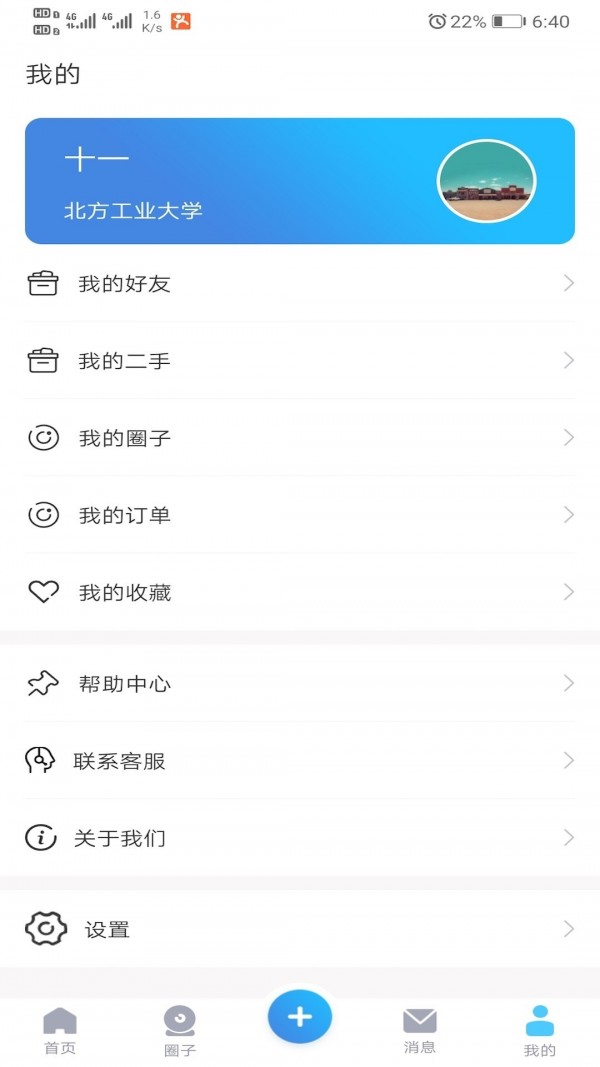Open 我的二手 listings
Image resolution: width=600 pixels, height=1067 pixels.
[300, 361]
